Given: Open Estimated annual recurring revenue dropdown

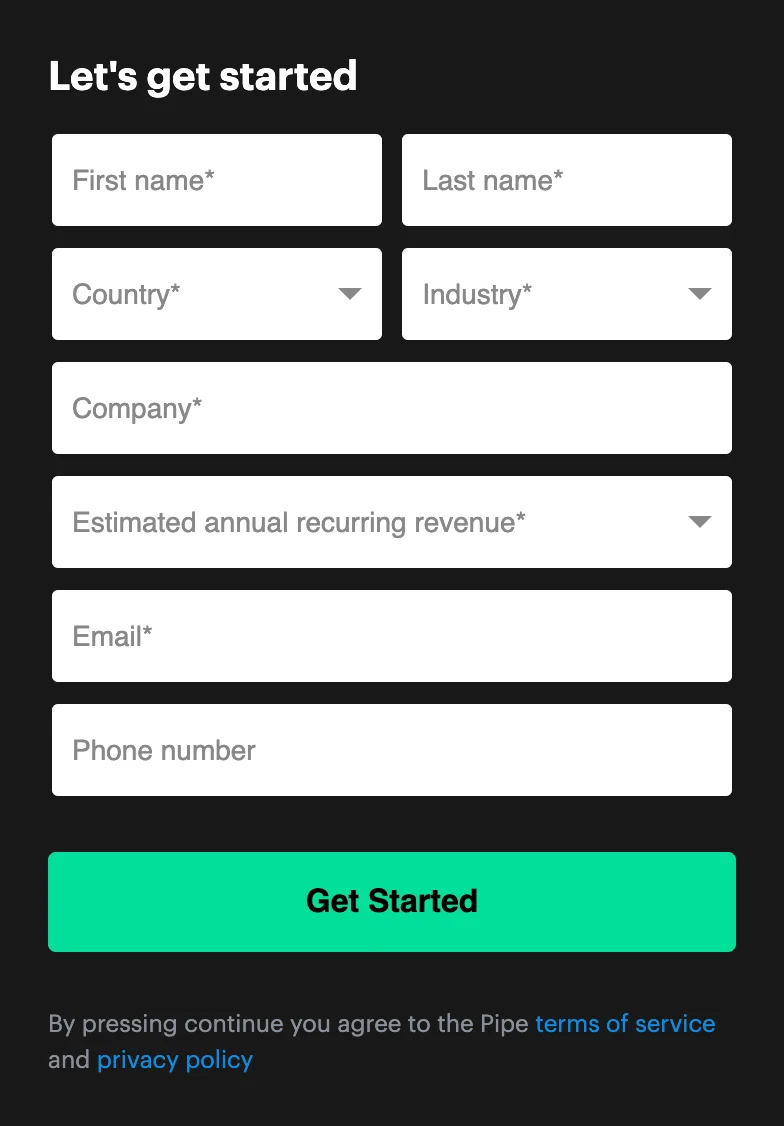Looking at the screenshot, I should tap(391, 522).
